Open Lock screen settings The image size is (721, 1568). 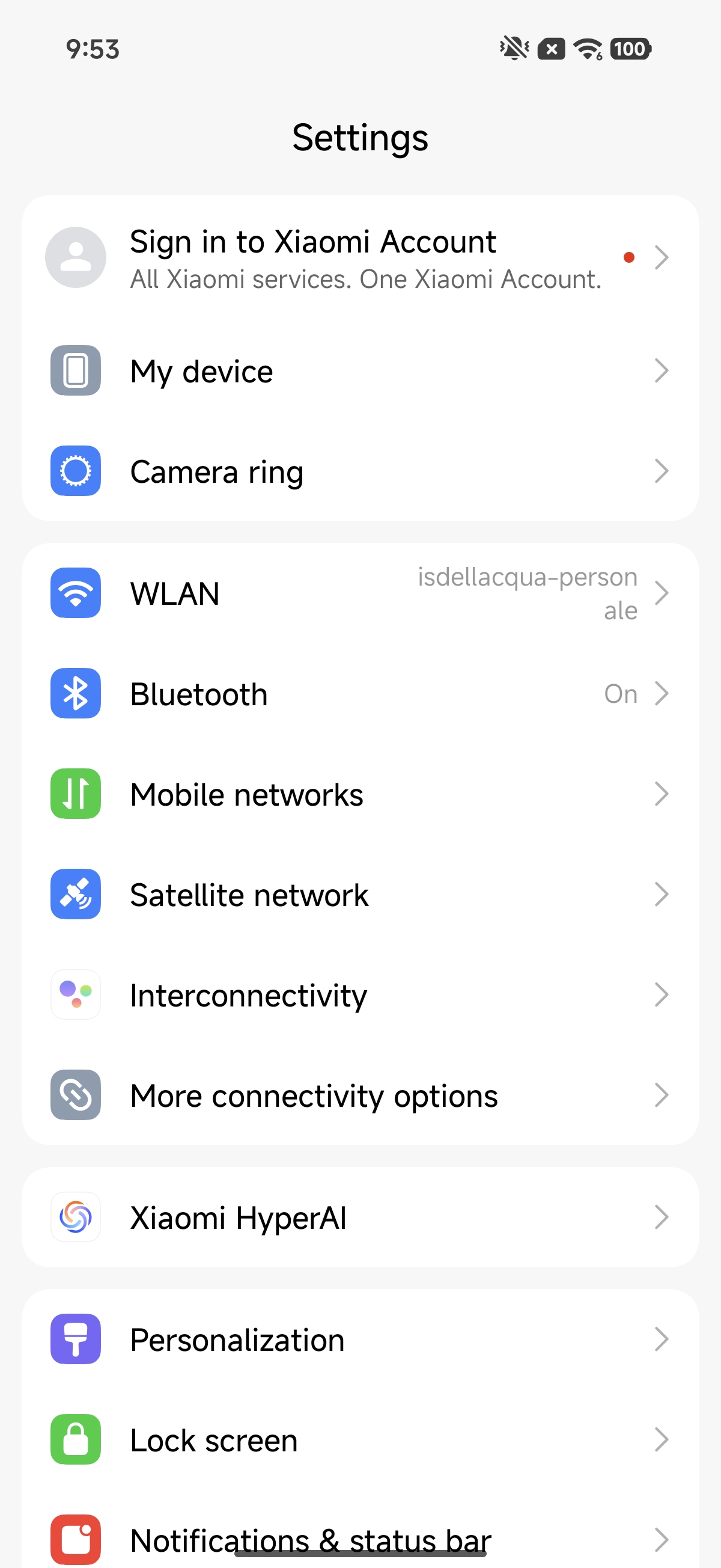point(359,1439)
